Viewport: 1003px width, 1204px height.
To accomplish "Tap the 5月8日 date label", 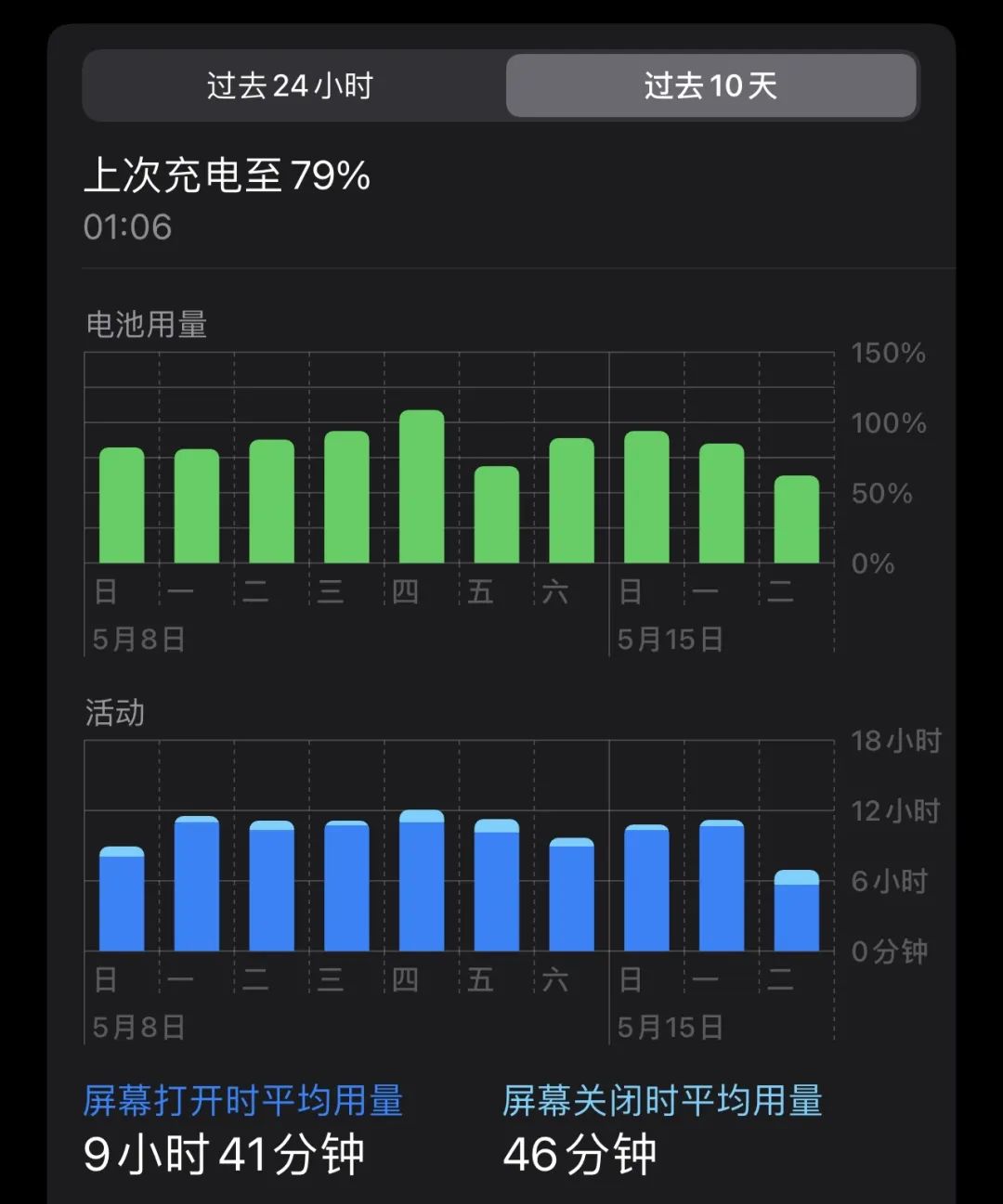I will click(137, 638).
